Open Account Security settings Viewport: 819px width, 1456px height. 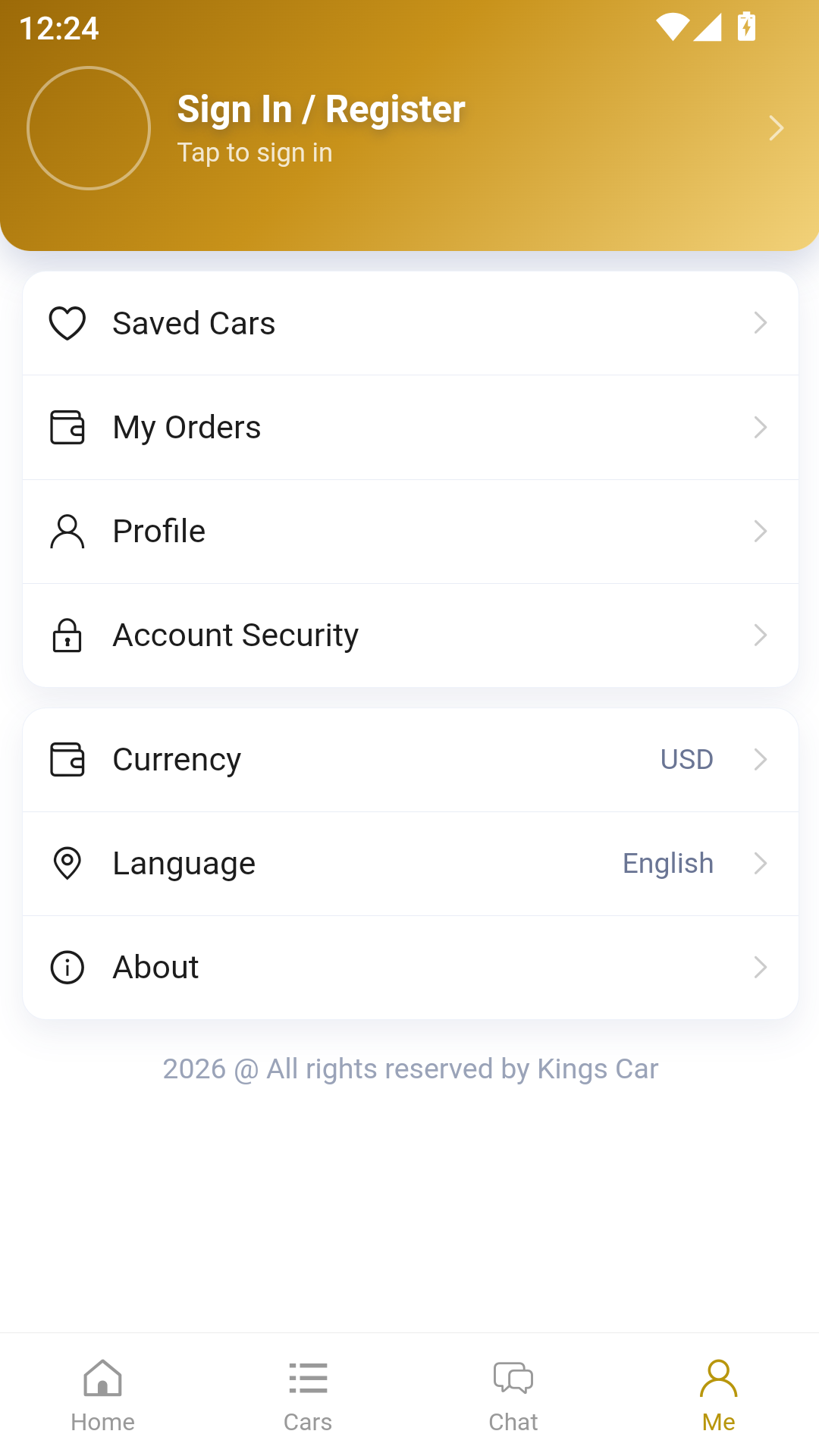point(235,635)
